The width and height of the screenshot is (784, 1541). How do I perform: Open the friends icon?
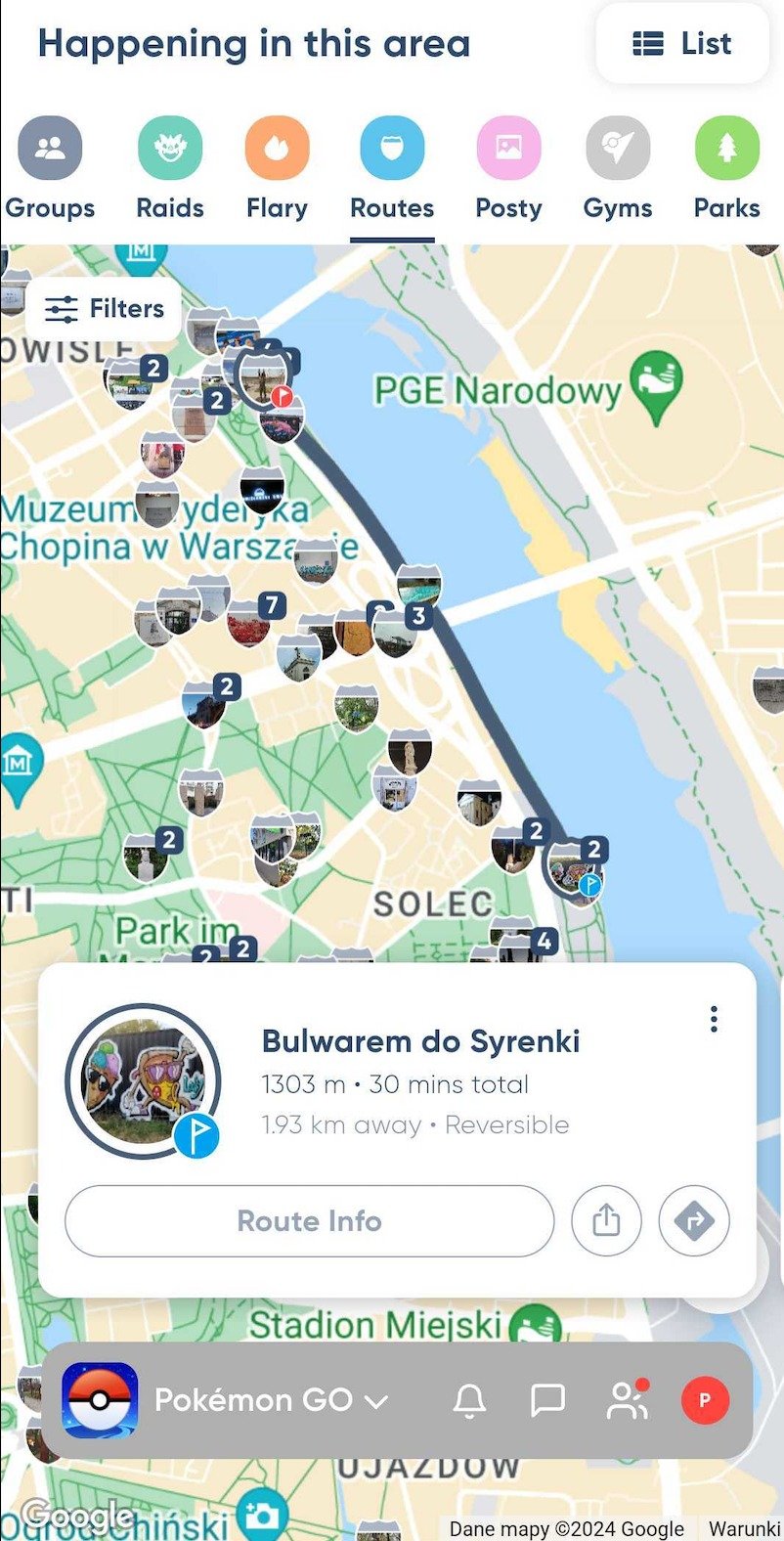[x=627, y=1400]
